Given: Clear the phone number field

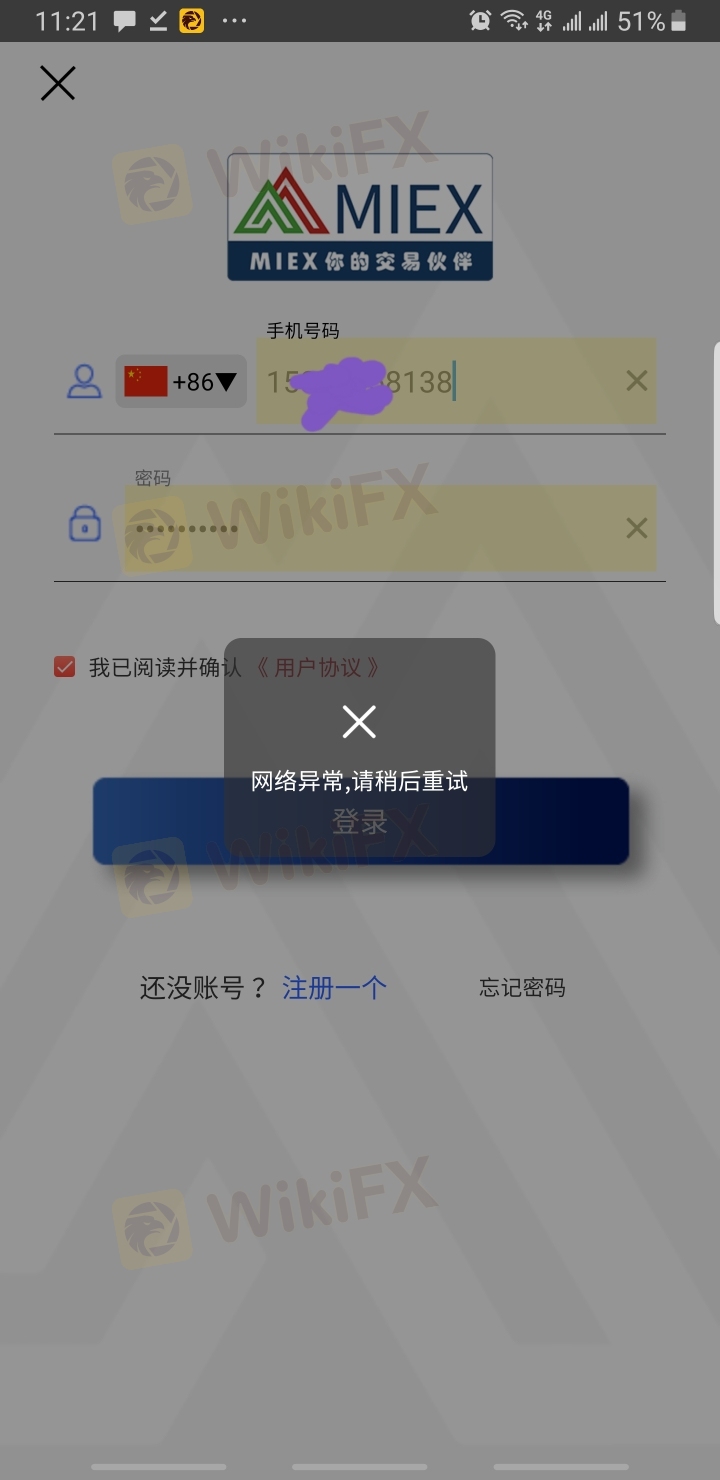Looking at the screenshot, I should pyautogui.click(x=637, y=381).
